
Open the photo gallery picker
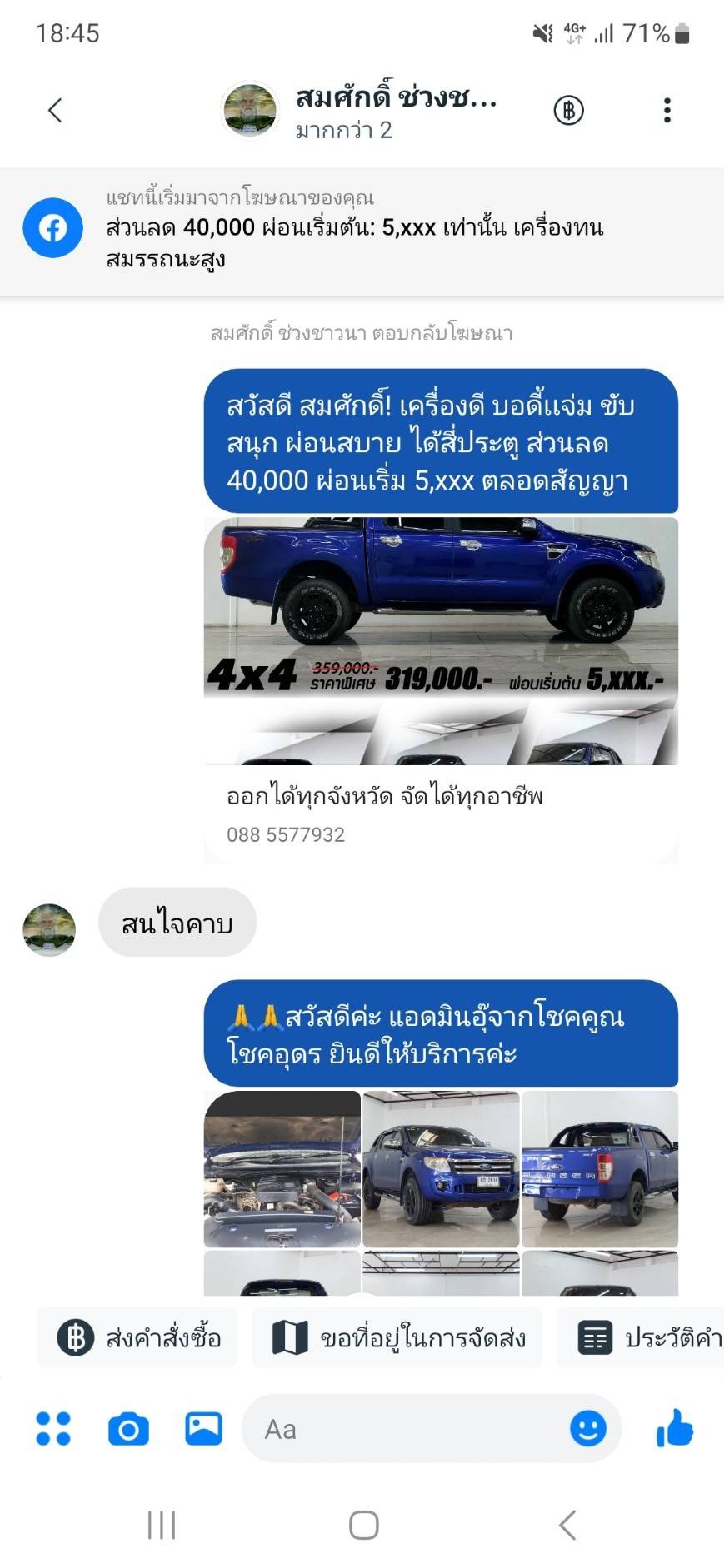pyautogui.click(x=203, y=1429)
